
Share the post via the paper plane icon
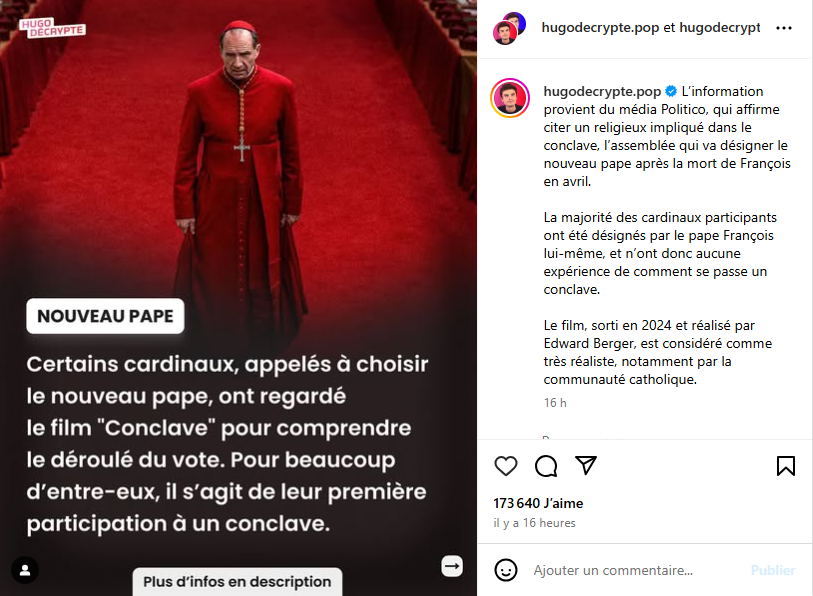coord(586,466)
